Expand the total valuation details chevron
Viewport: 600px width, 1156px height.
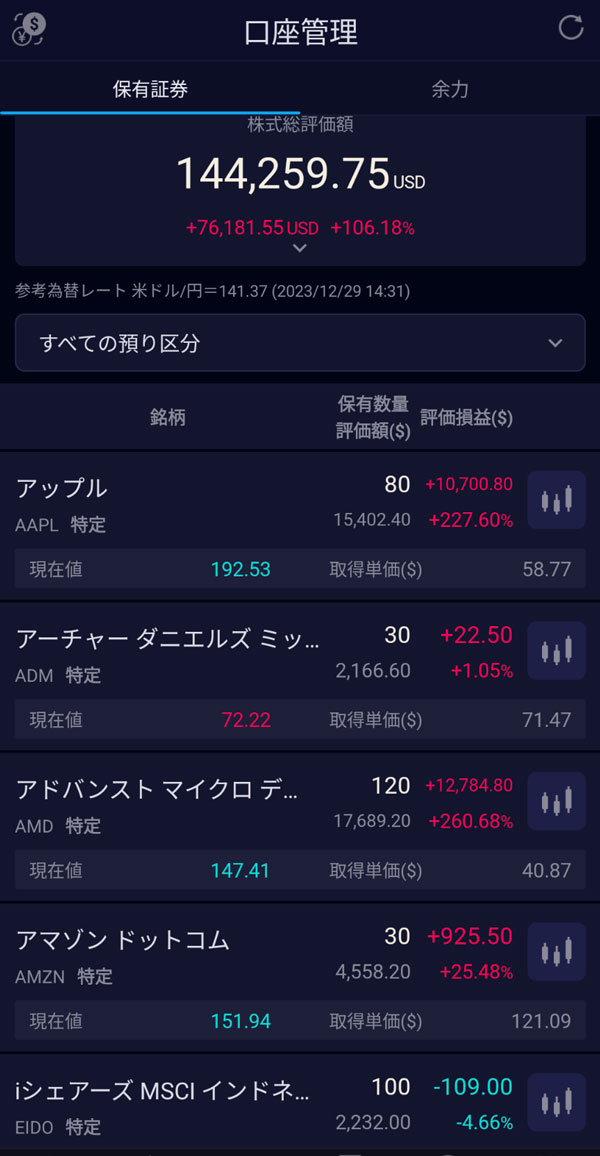click(299, 249)
